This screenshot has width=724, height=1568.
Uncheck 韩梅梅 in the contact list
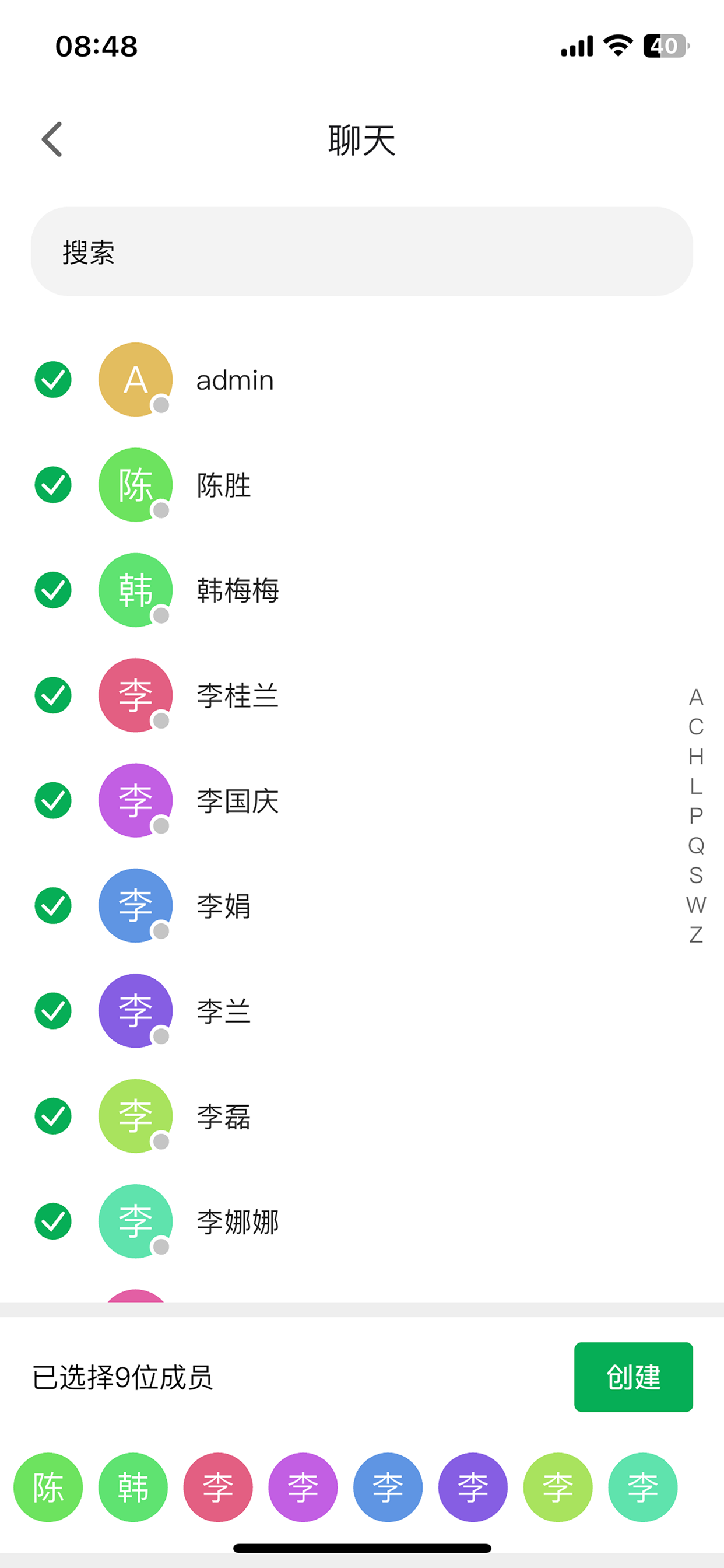(x=53, y=590)
